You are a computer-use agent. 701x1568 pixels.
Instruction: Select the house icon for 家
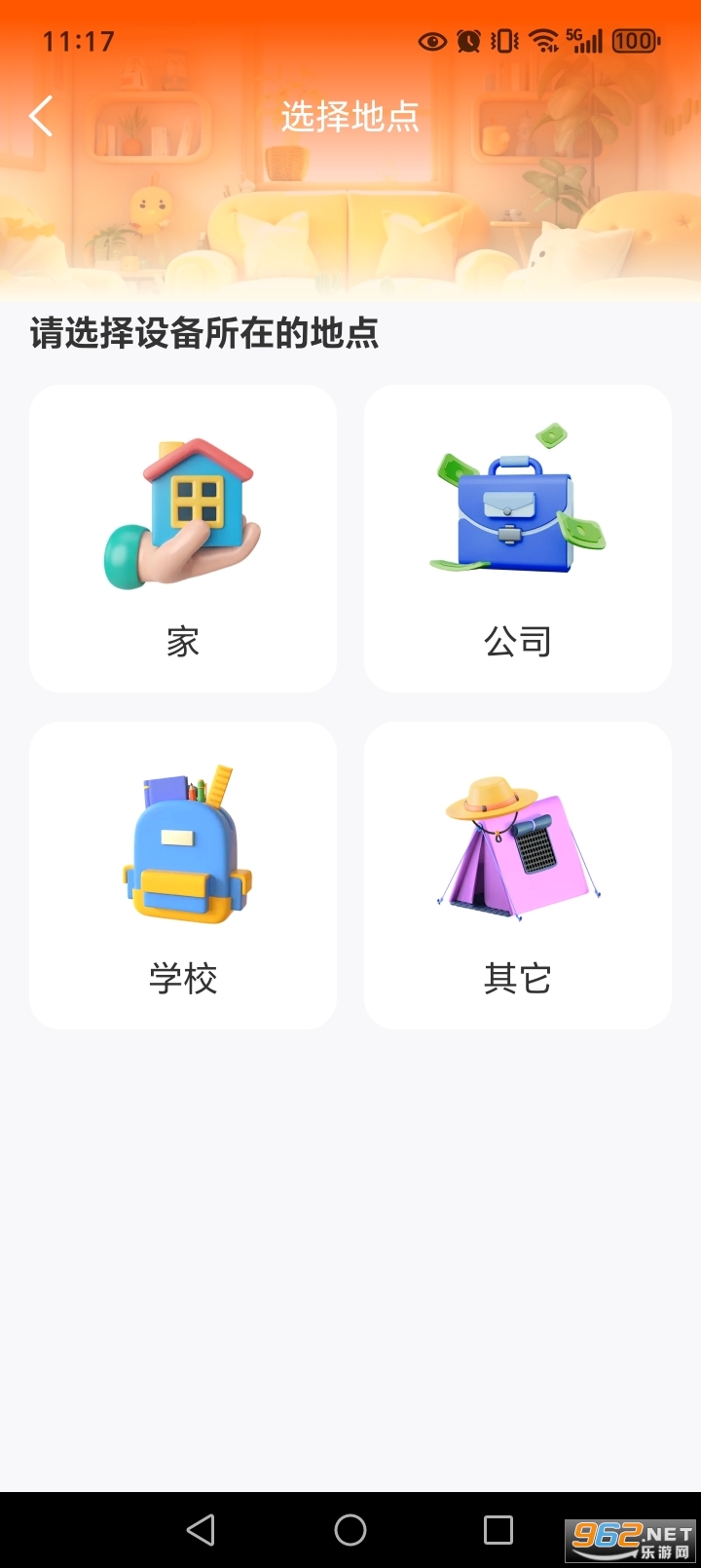click(182, 506)
